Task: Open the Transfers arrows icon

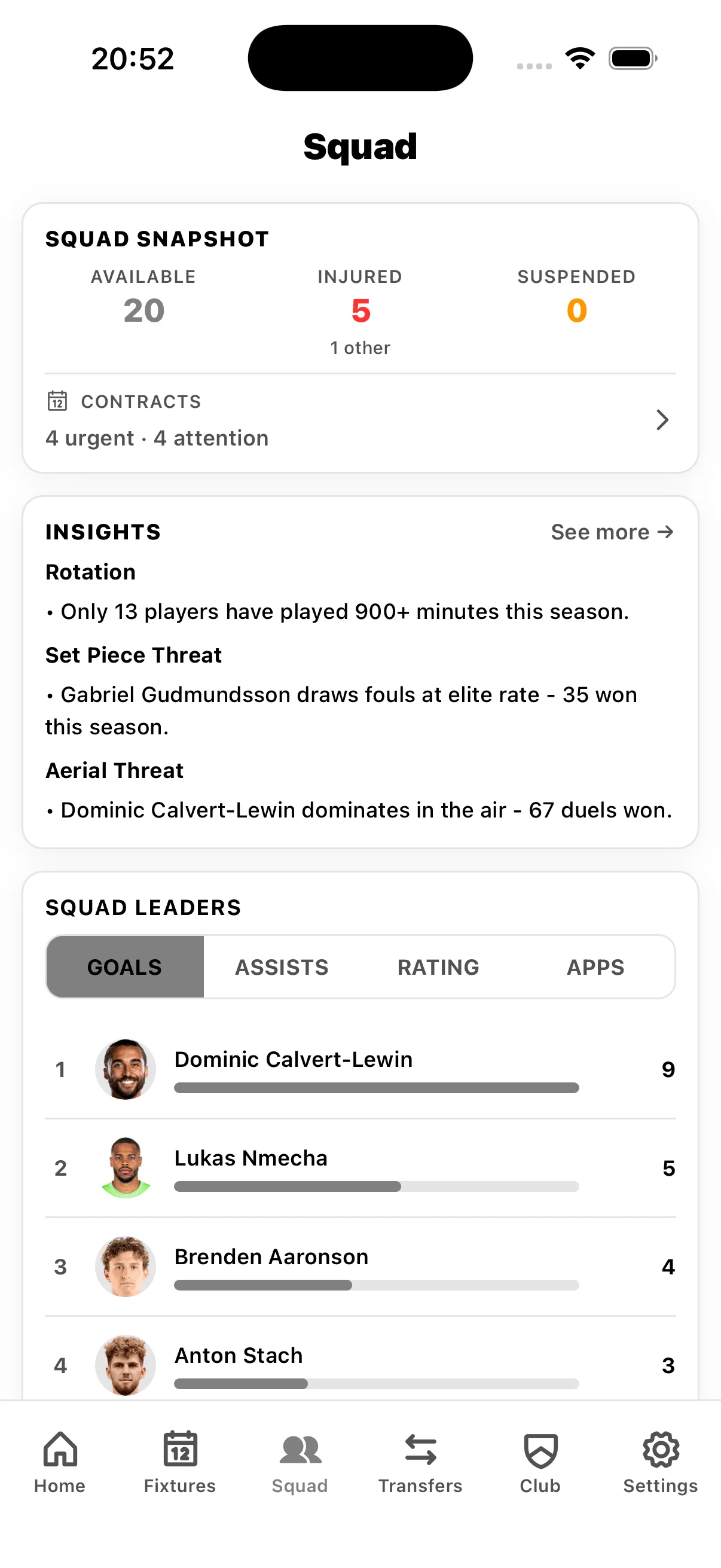Action: click(x=421, y=1451)
